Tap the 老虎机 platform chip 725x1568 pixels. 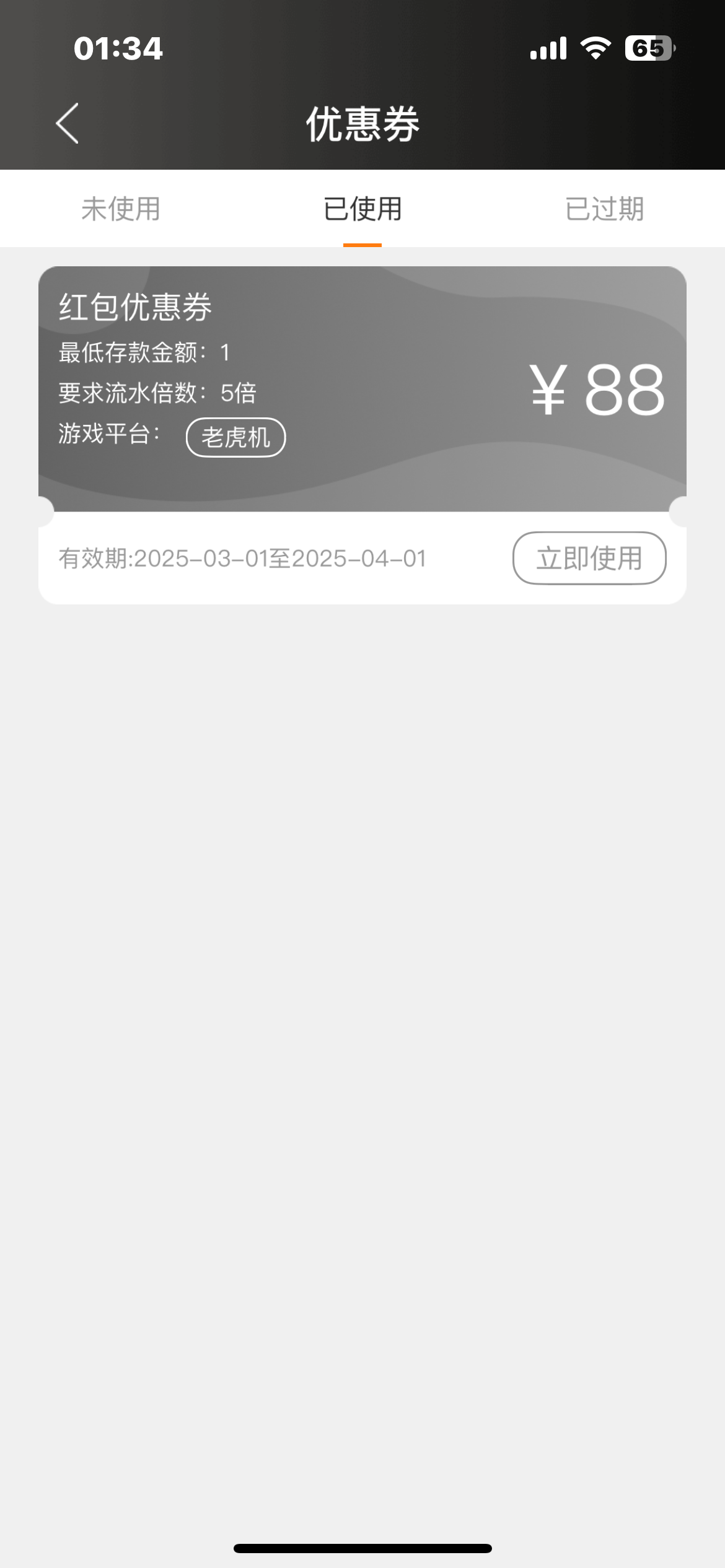(x=235, y=437)
